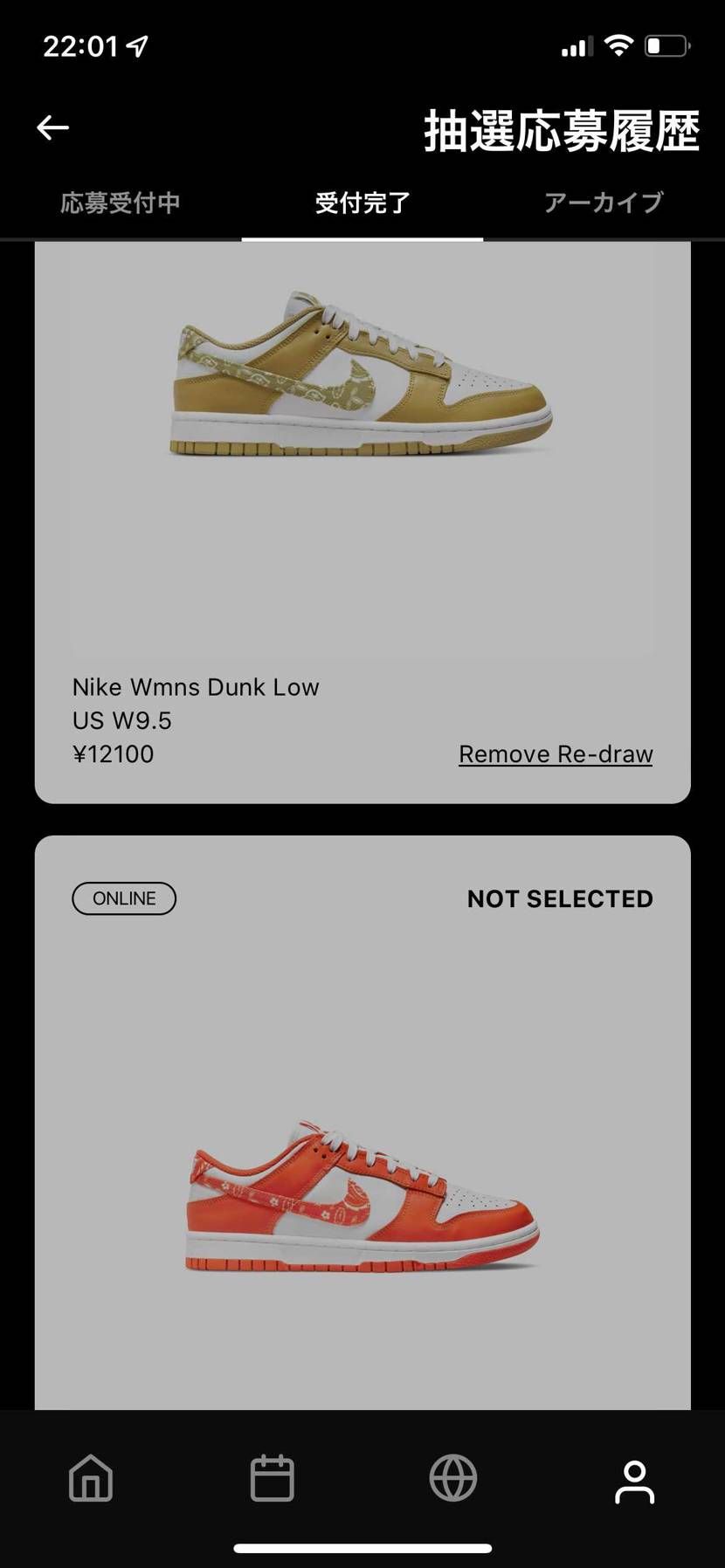Open the アーカイブ tab
Image resolution: width=725 pixels, height=1568 pixels.
pos(604,203)
